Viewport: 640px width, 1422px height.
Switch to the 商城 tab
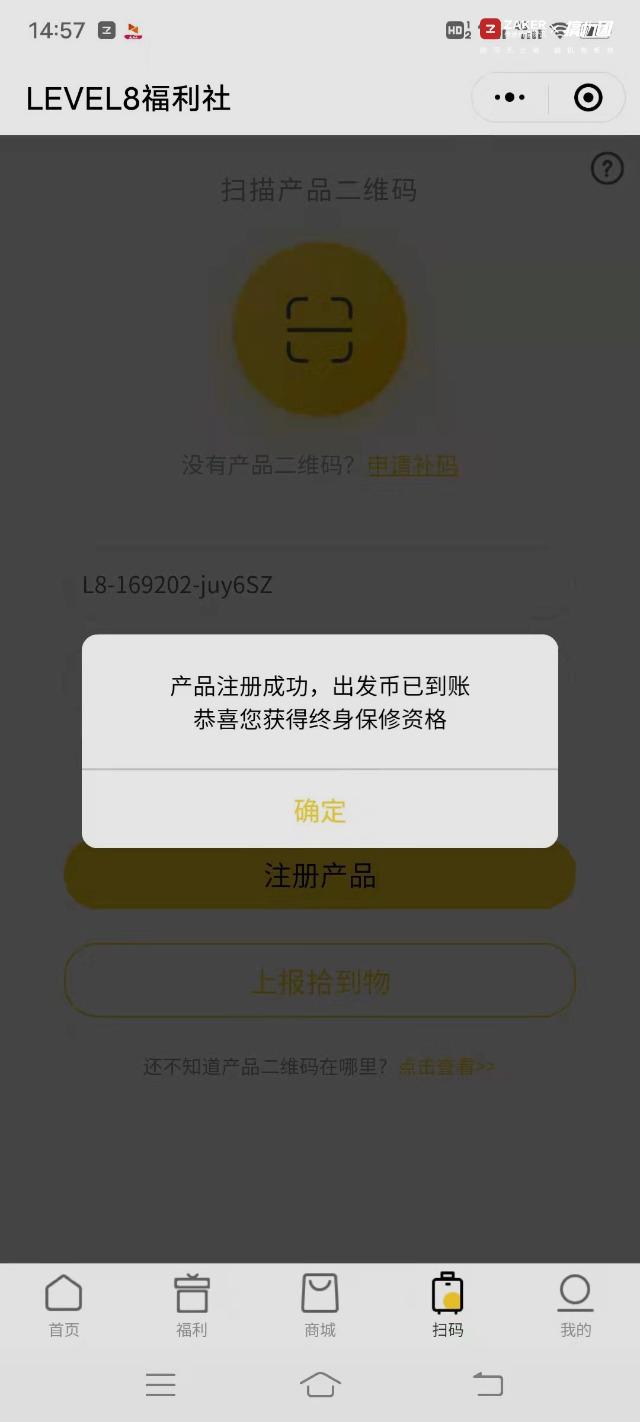click(x=320, y=1306)
